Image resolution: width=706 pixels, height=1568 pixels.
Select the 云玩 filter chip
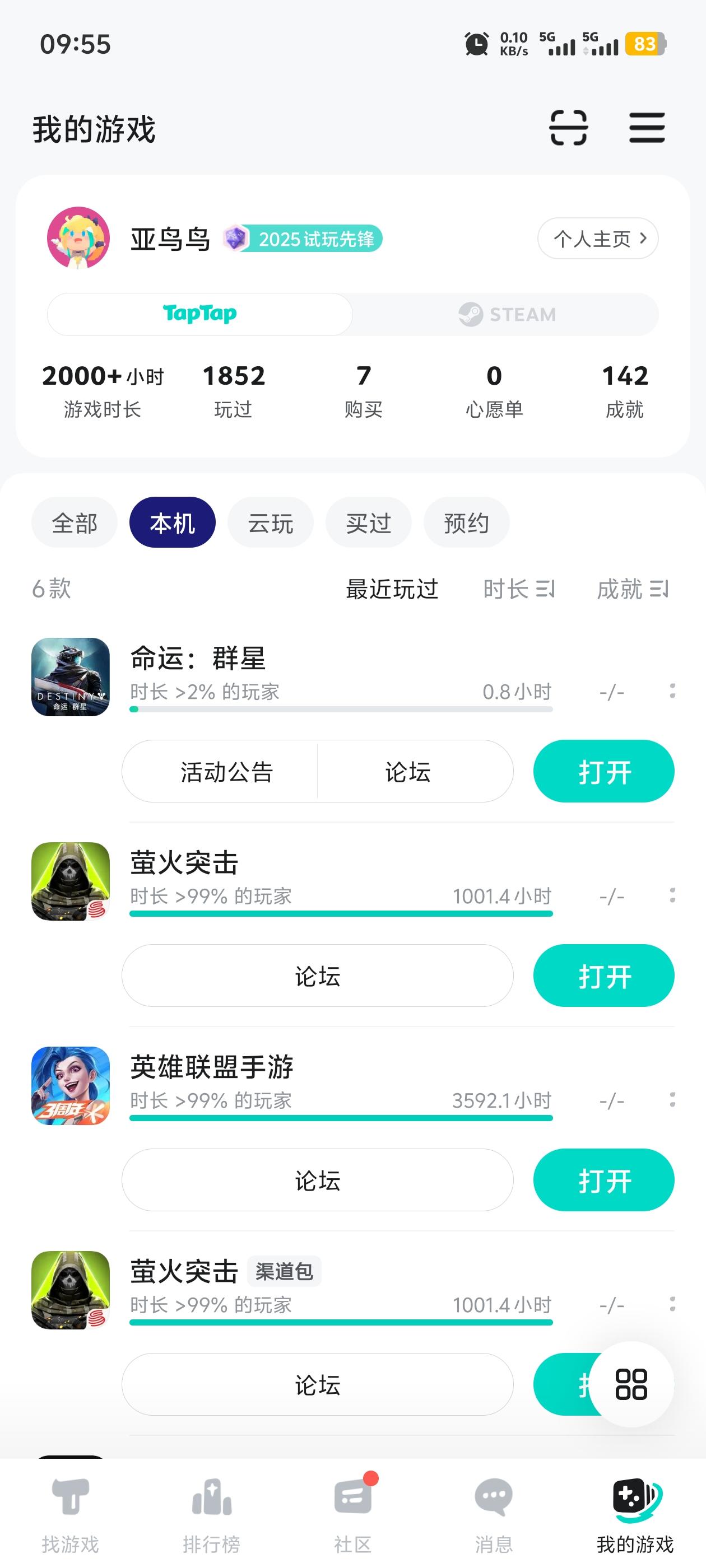(271, 523)
